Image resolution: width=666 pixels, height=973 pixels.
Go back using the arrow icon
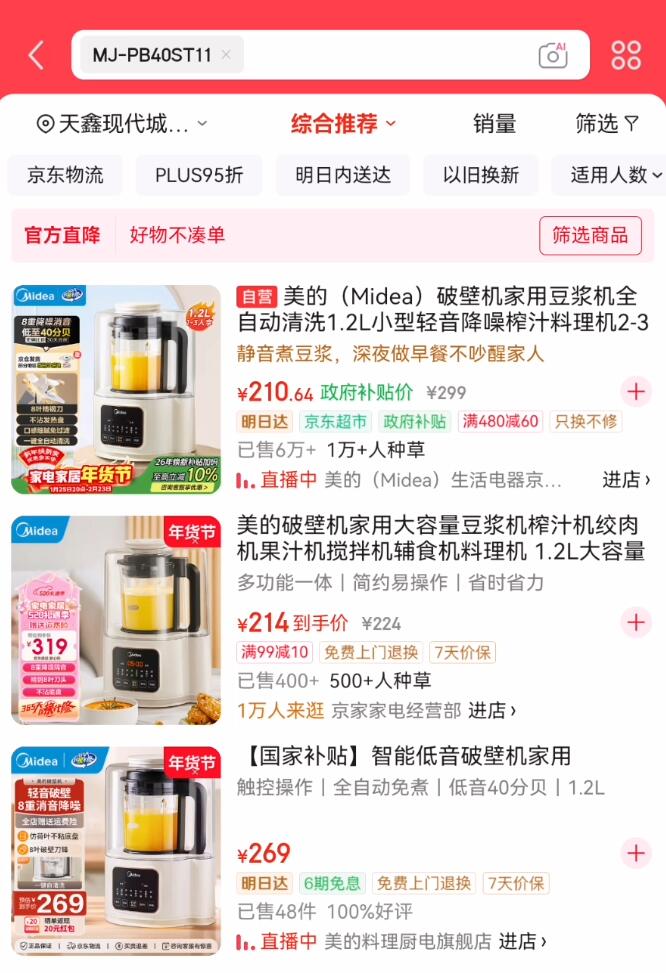click(x=36, y=55)
